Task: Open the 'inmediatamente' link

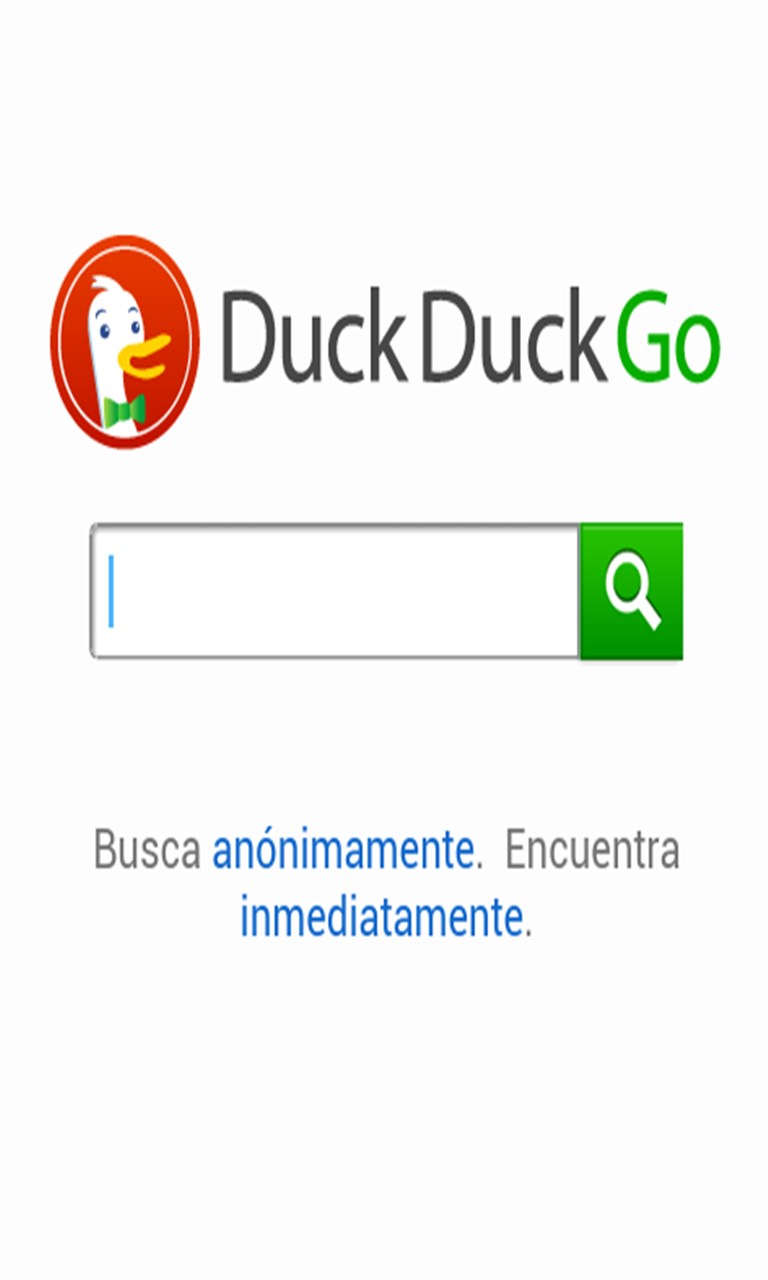Action: pyautogui.click(x=381, y=917)
